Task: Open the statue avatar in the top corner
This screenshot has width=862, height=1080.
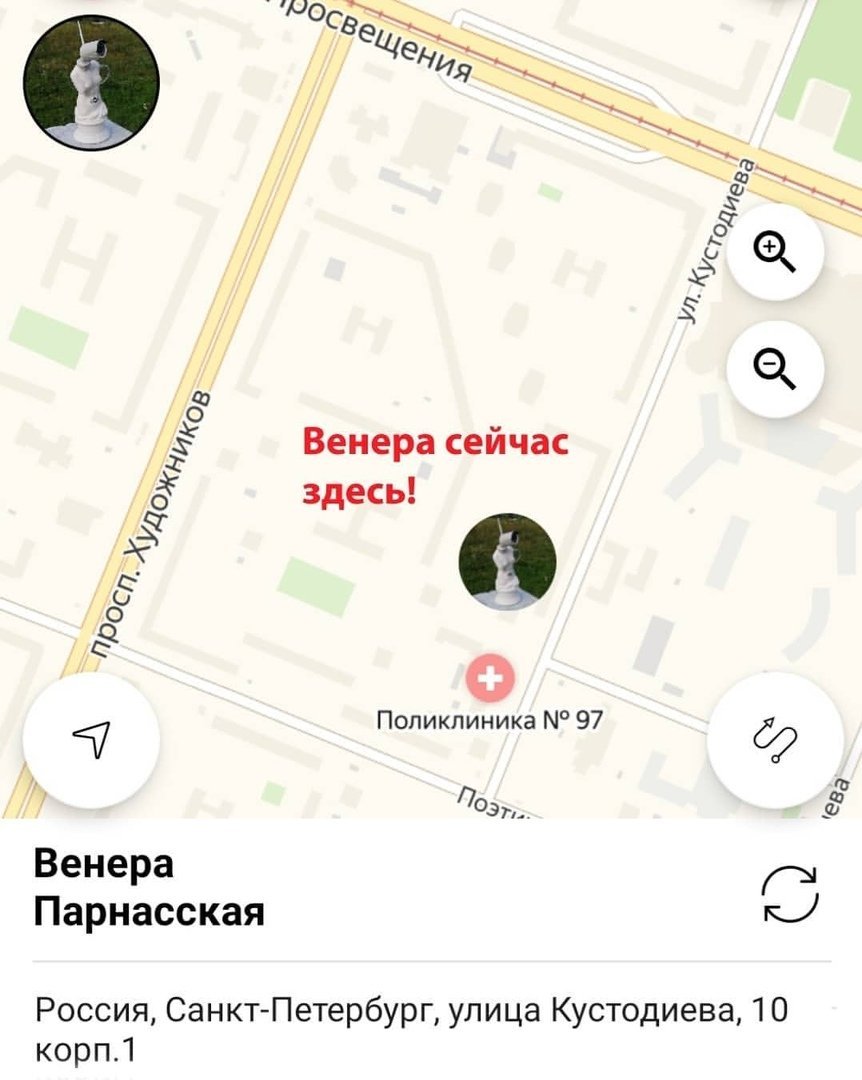Action: pos(91,82)
